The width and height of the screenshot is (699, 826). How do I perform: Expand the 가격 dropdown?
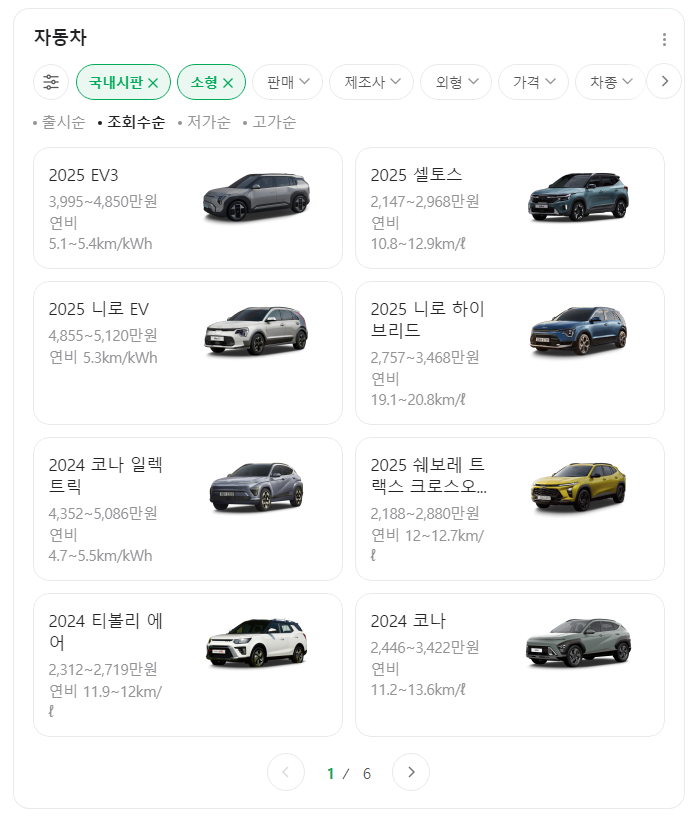click(533, 82)
